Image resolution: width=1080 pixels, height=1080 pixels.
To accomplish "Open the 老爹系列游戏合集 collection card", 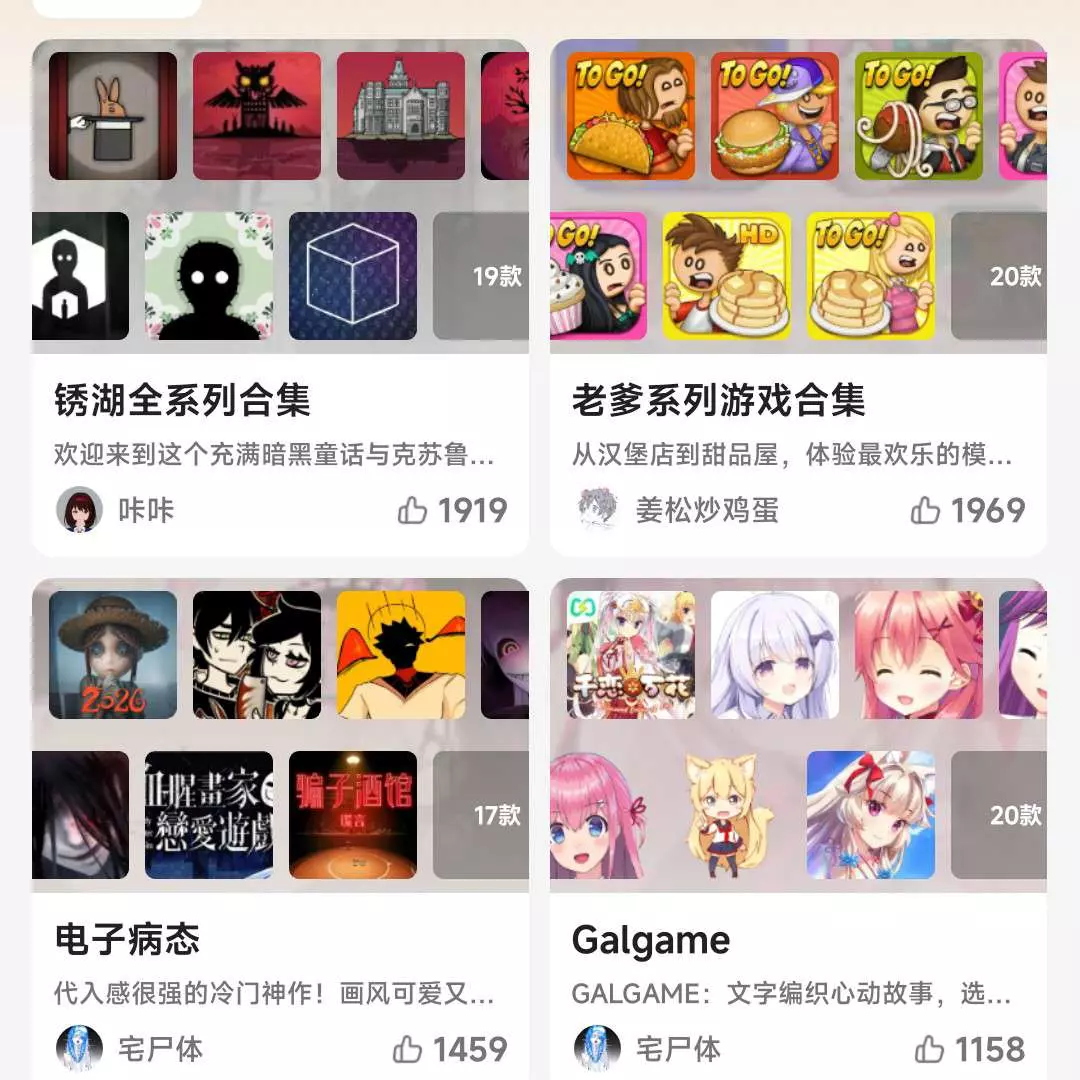I will coord(718,401).
